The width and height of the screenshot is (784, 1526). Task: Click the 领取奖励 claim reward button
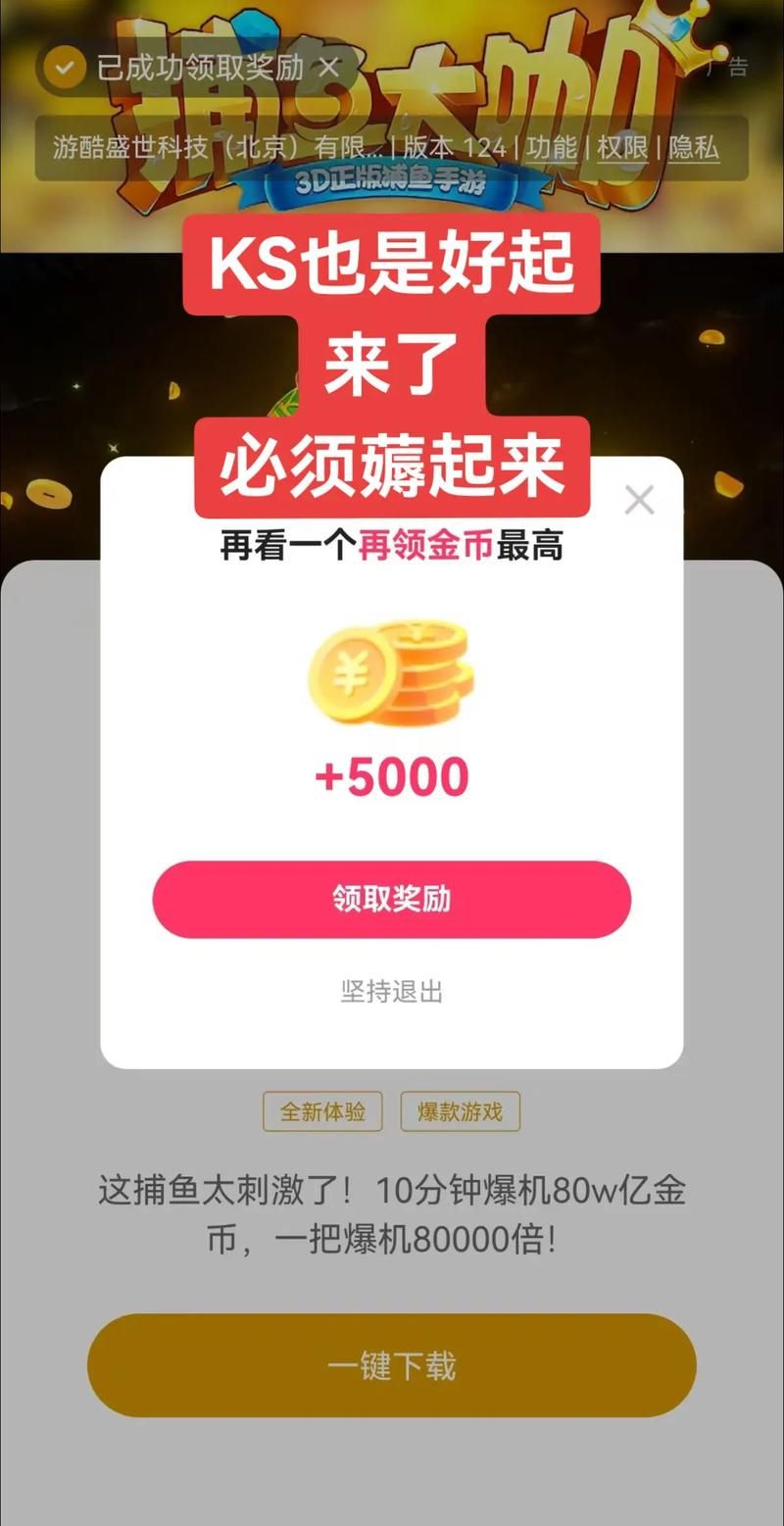coord(392,900)
